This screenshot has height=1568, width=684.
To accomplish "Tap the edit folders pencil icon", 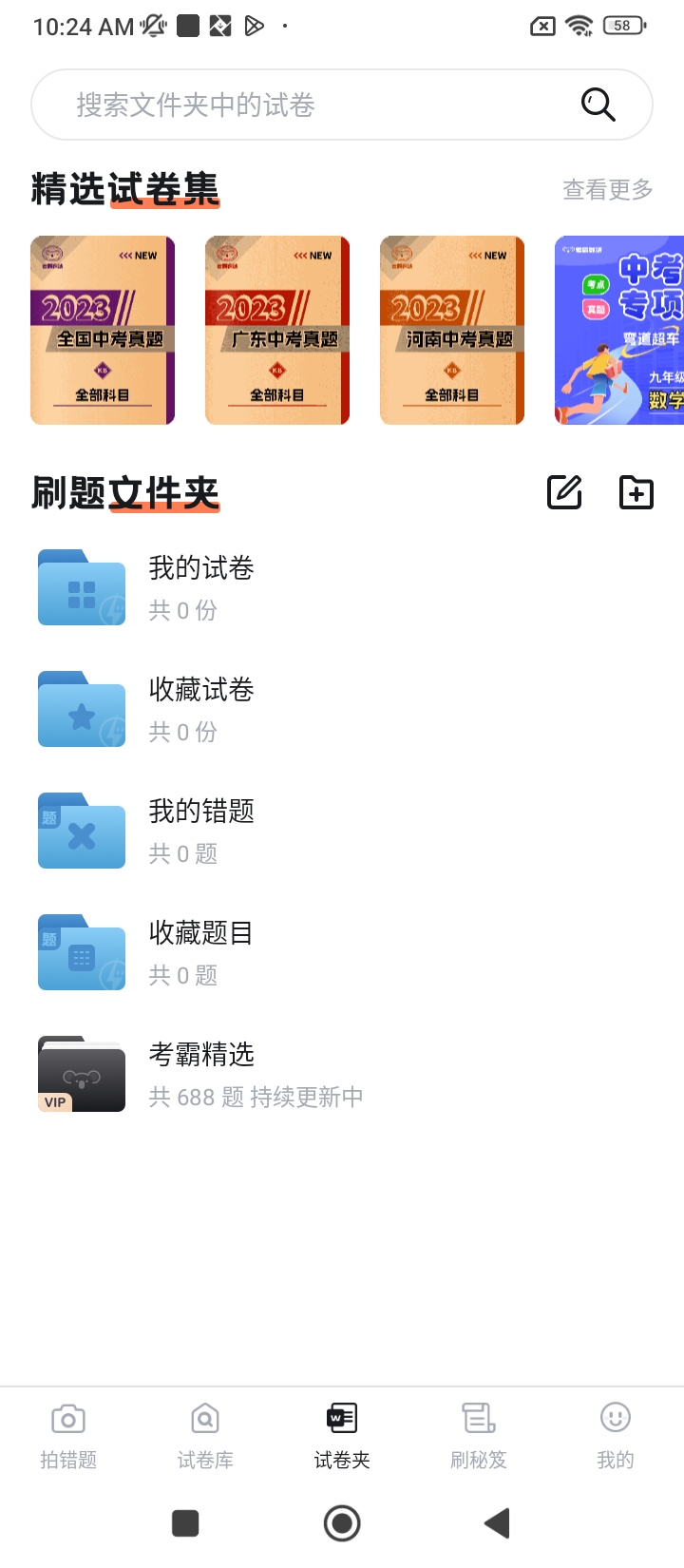I will click(564, 492).
